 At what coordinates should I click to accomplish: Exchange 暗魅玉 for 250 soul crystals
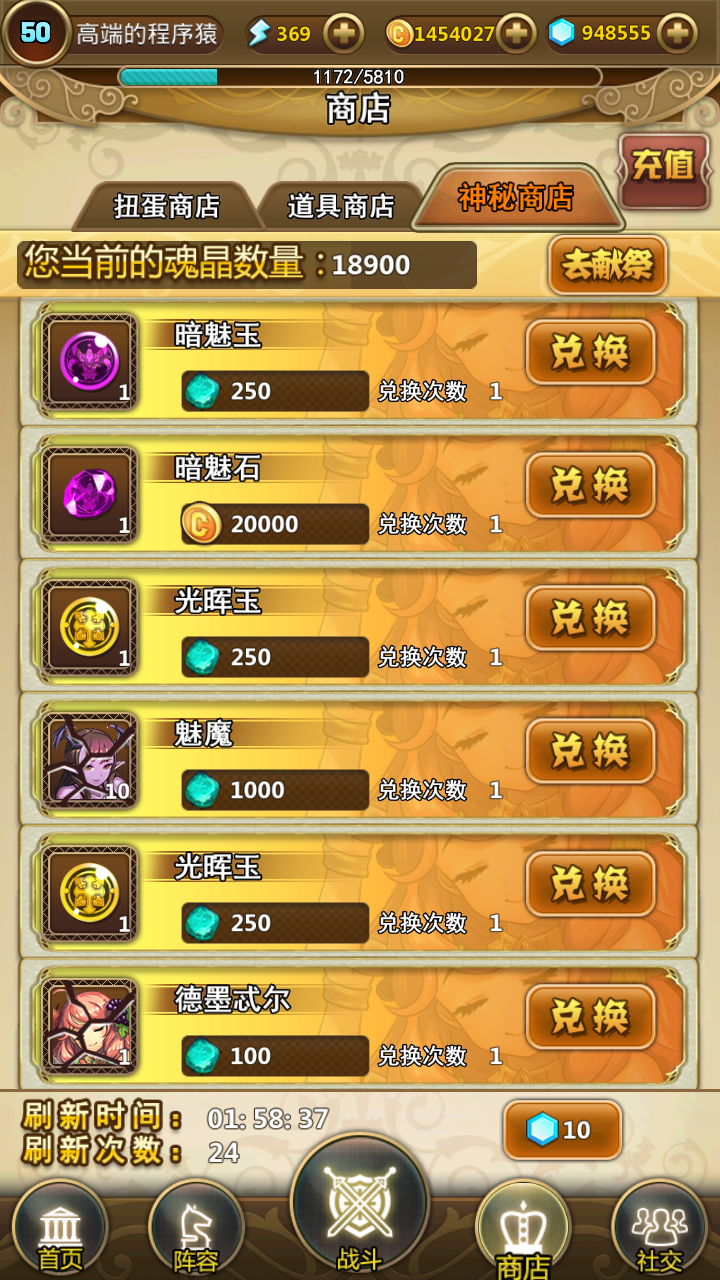coord(590,353)
